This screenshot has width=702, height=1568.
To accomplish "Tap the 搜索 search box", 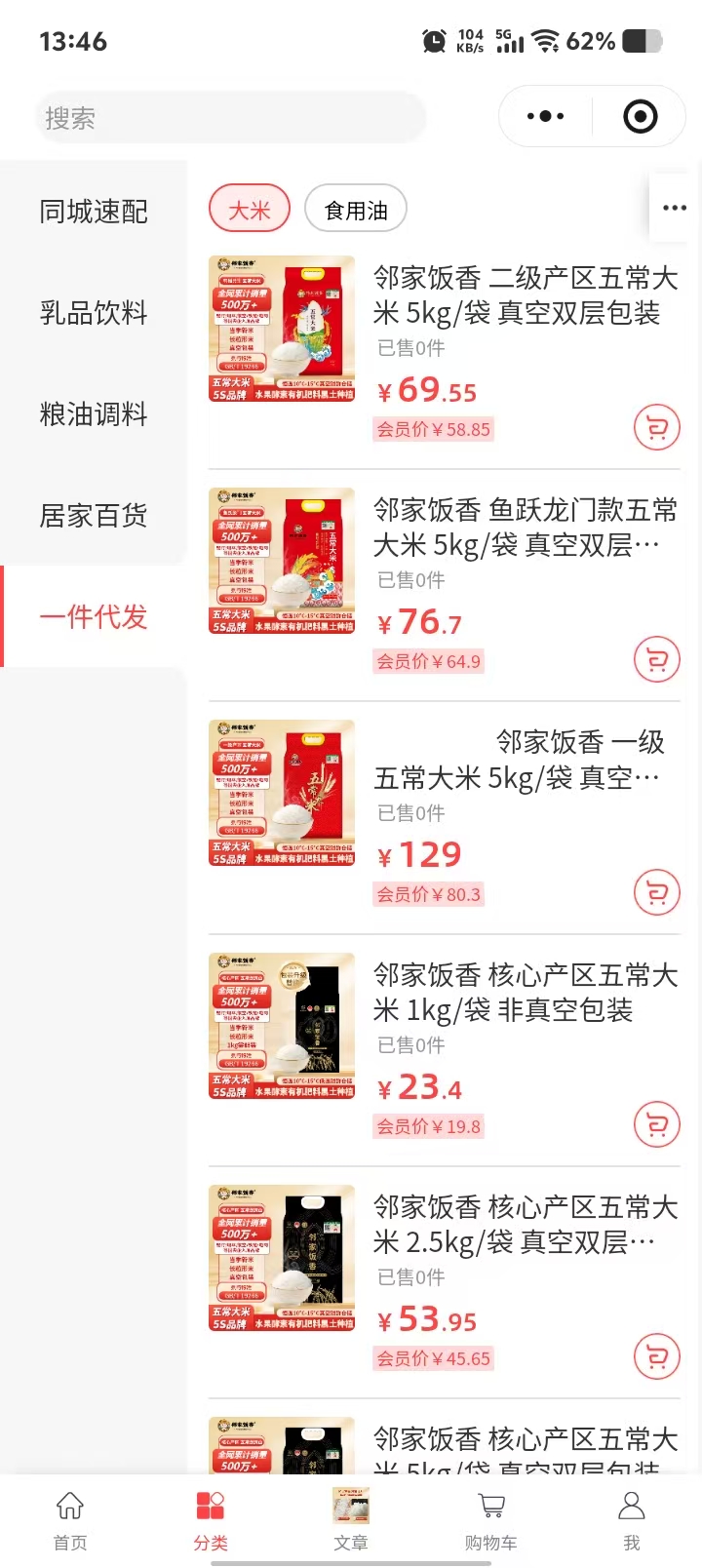I will [x=230, y=118].
